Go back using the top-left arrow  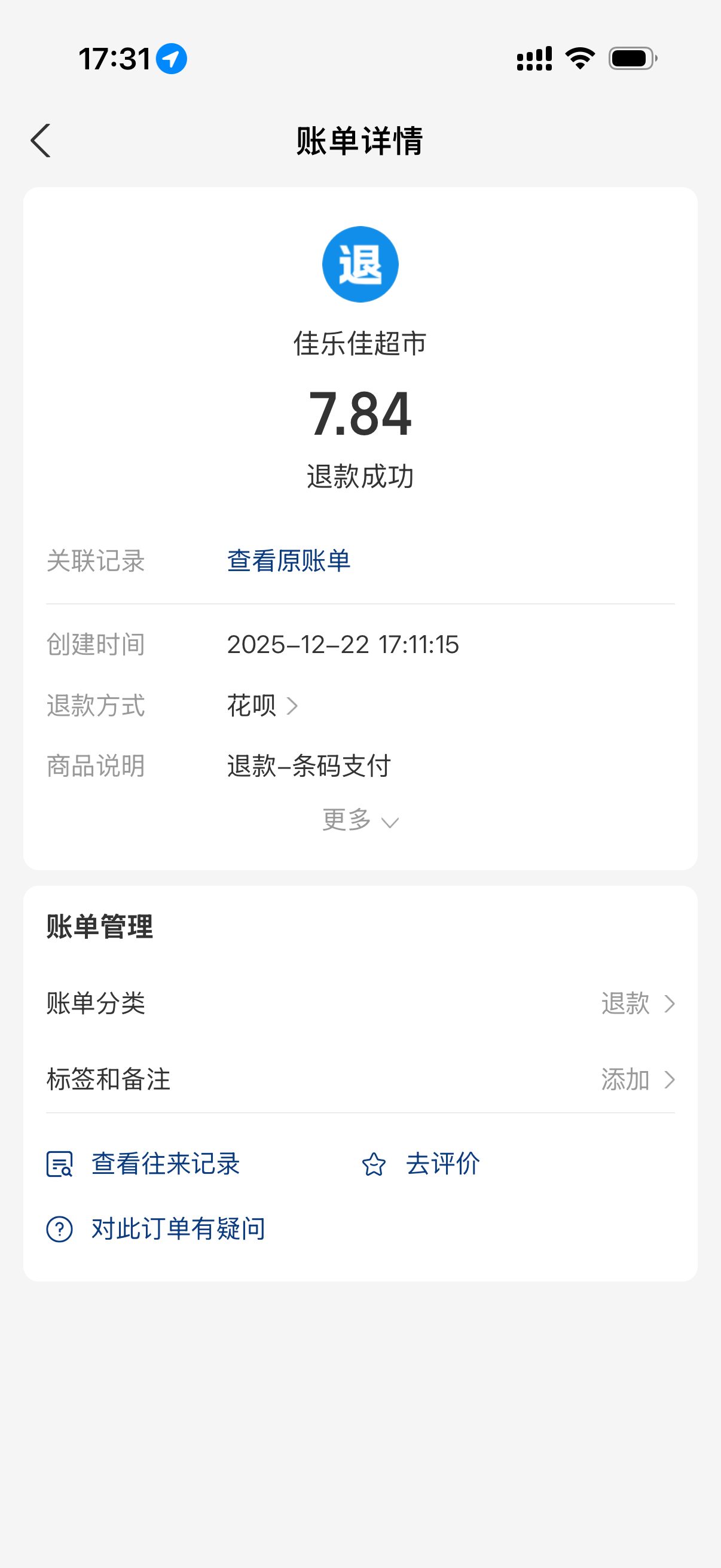(41, 141)
